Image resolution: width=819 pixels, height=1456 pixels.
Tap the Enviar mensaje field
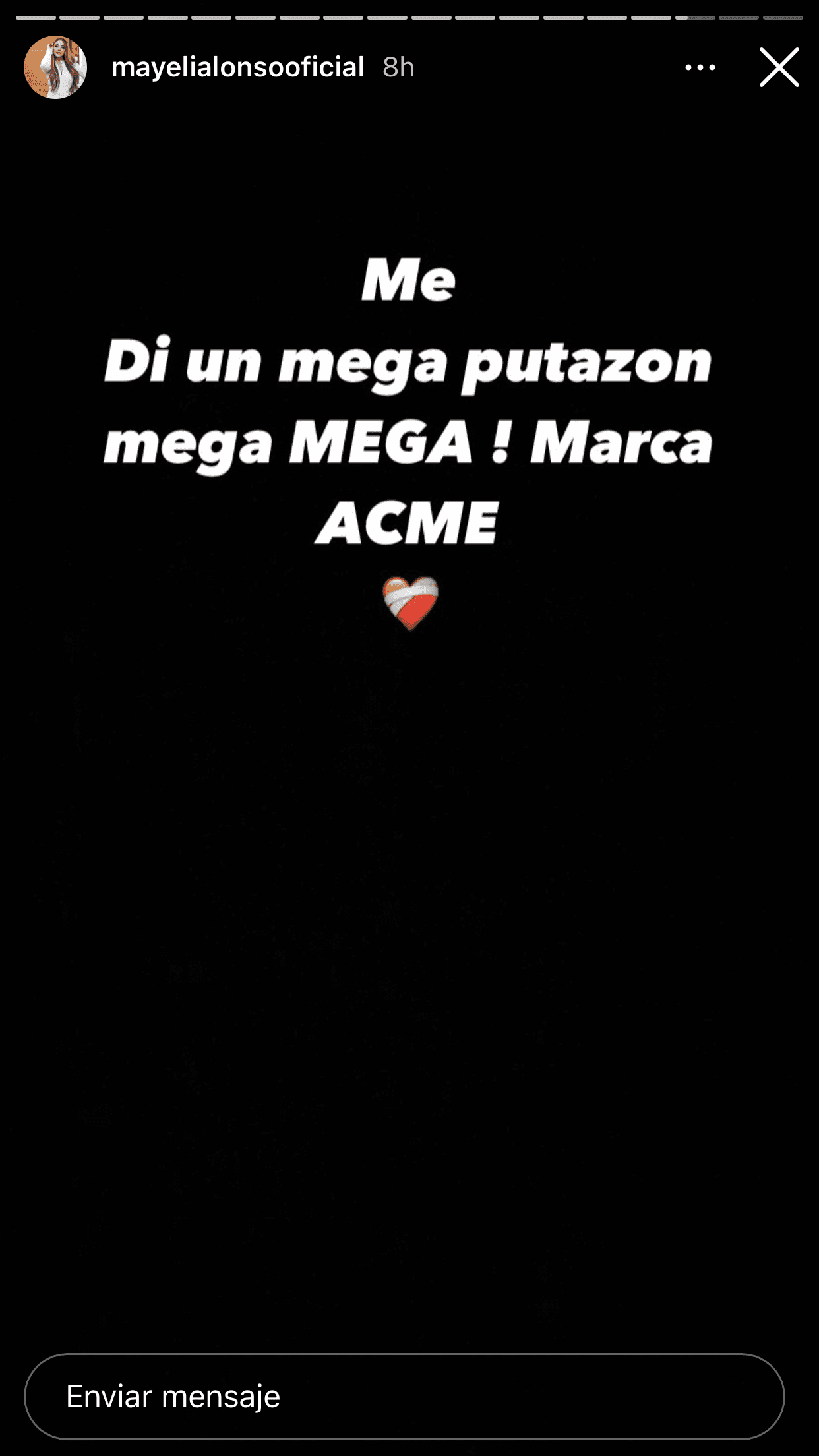point(404,1396)
